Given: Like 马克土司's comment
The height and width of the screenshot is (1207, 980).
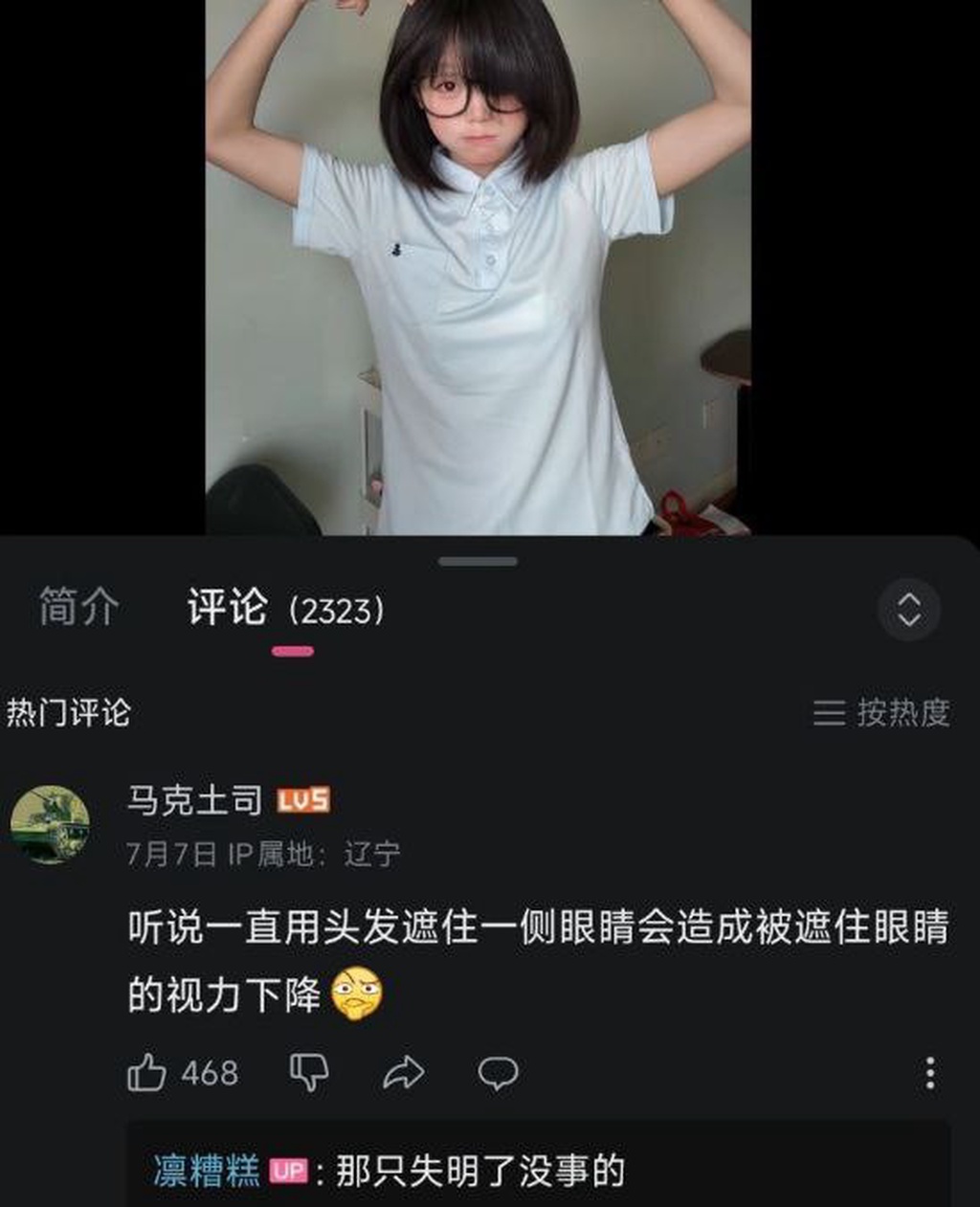Looking at the screenshot, I should [x=147, y=1072].
